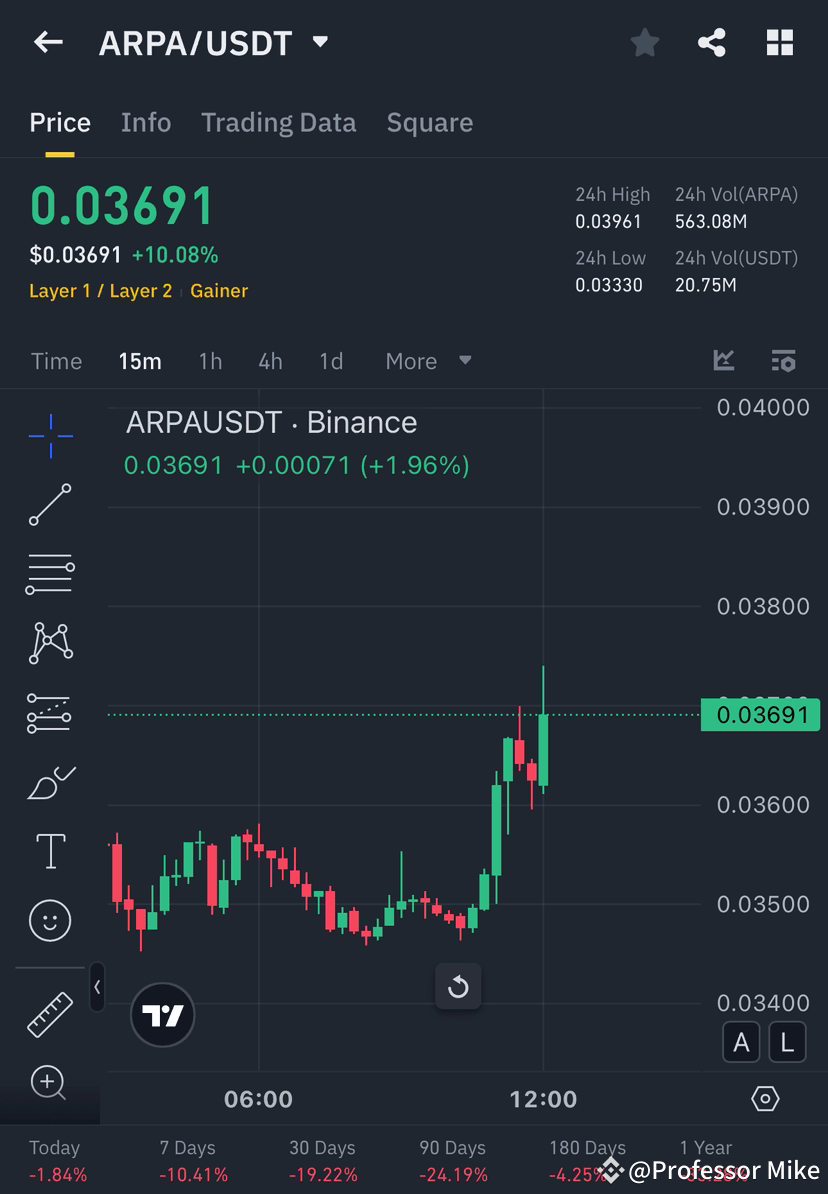Screen dimensions: 828x1194
Task: Select the crosshair cursor tool
Action: tap(50, 435)
